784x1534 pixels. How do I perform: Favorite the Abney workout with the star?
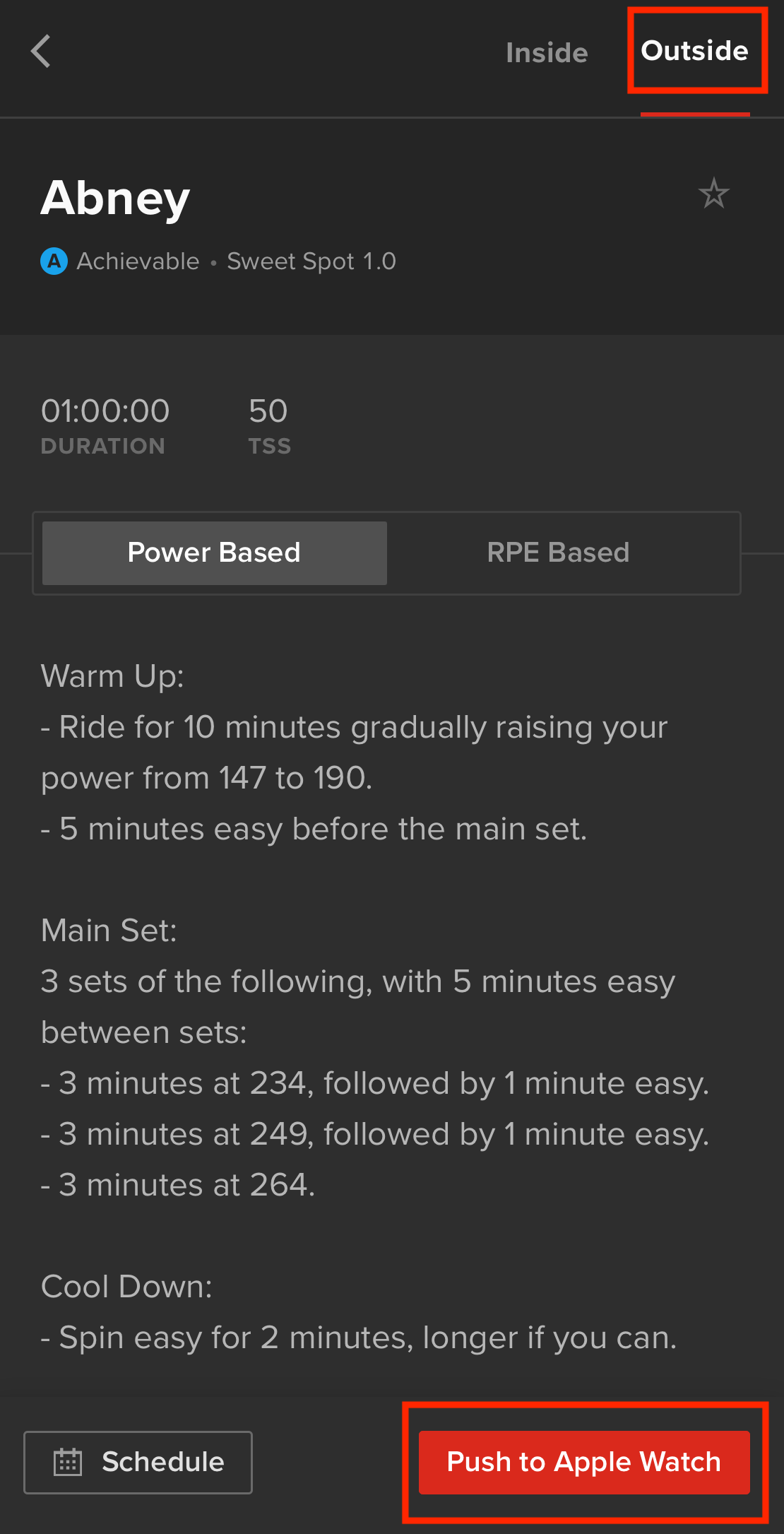[x=714, y=193]
